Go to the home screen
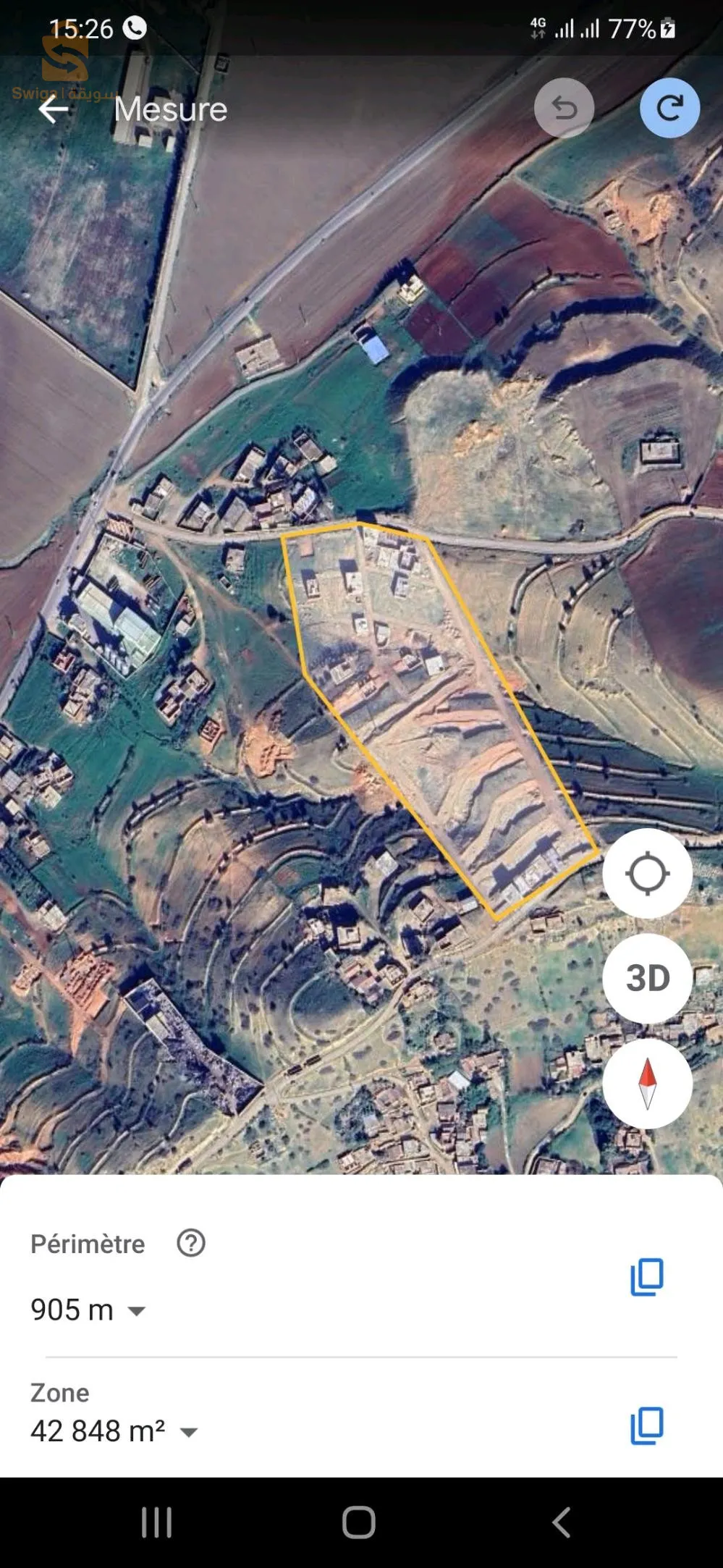 pyautogui.click(x=359, y=1522)
